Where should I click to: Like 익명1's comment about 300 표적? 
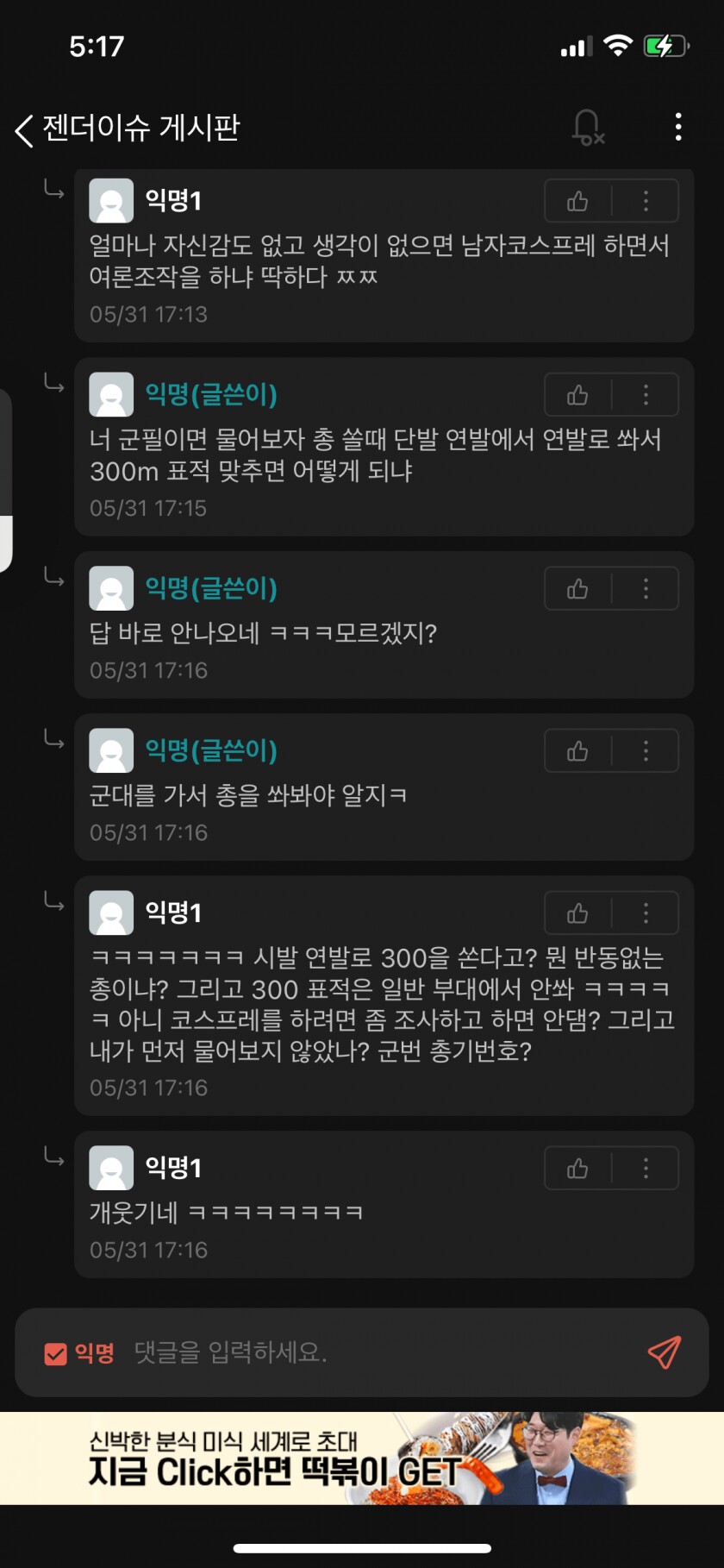[577, 913]
